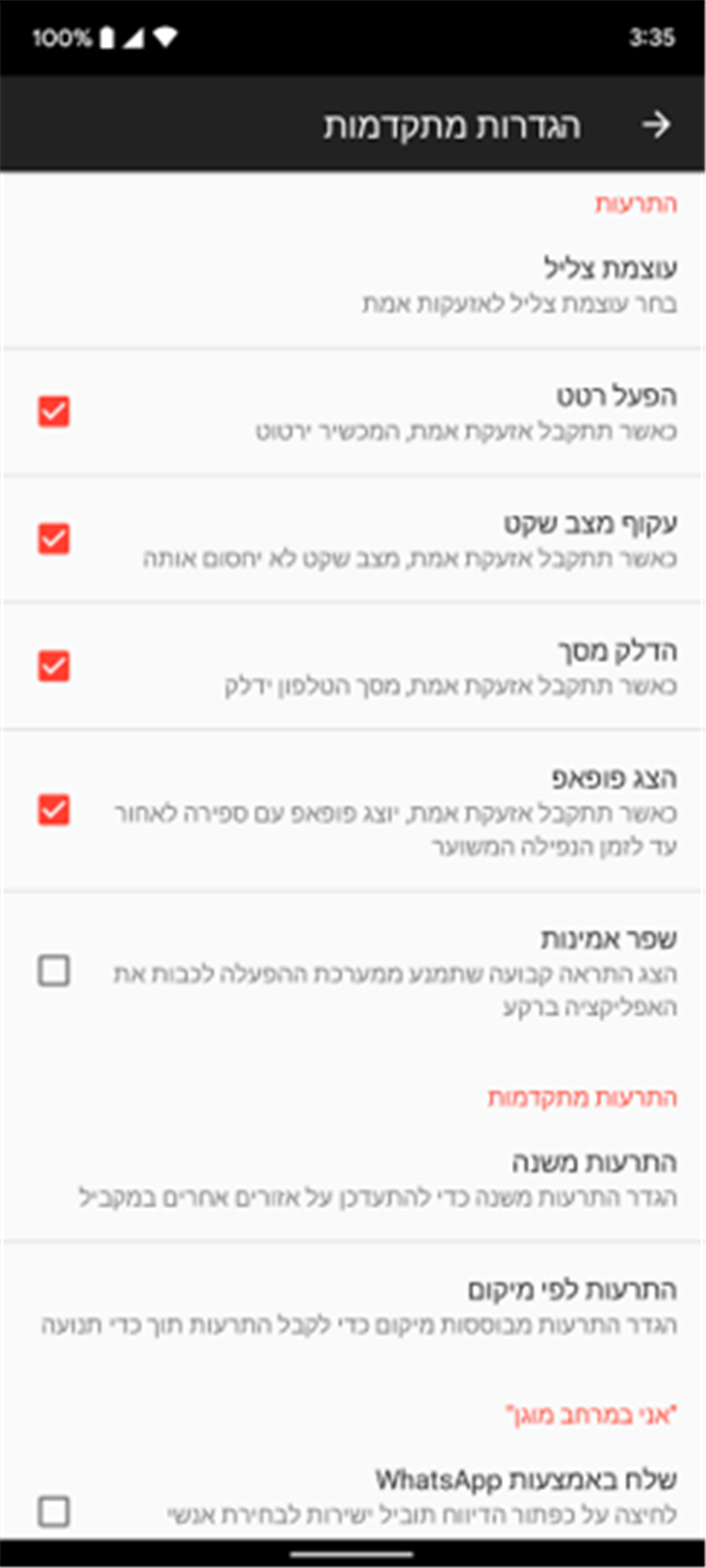
Task: Enable the שפר אמינות reliability checkbox
Action: pos(54,971)
